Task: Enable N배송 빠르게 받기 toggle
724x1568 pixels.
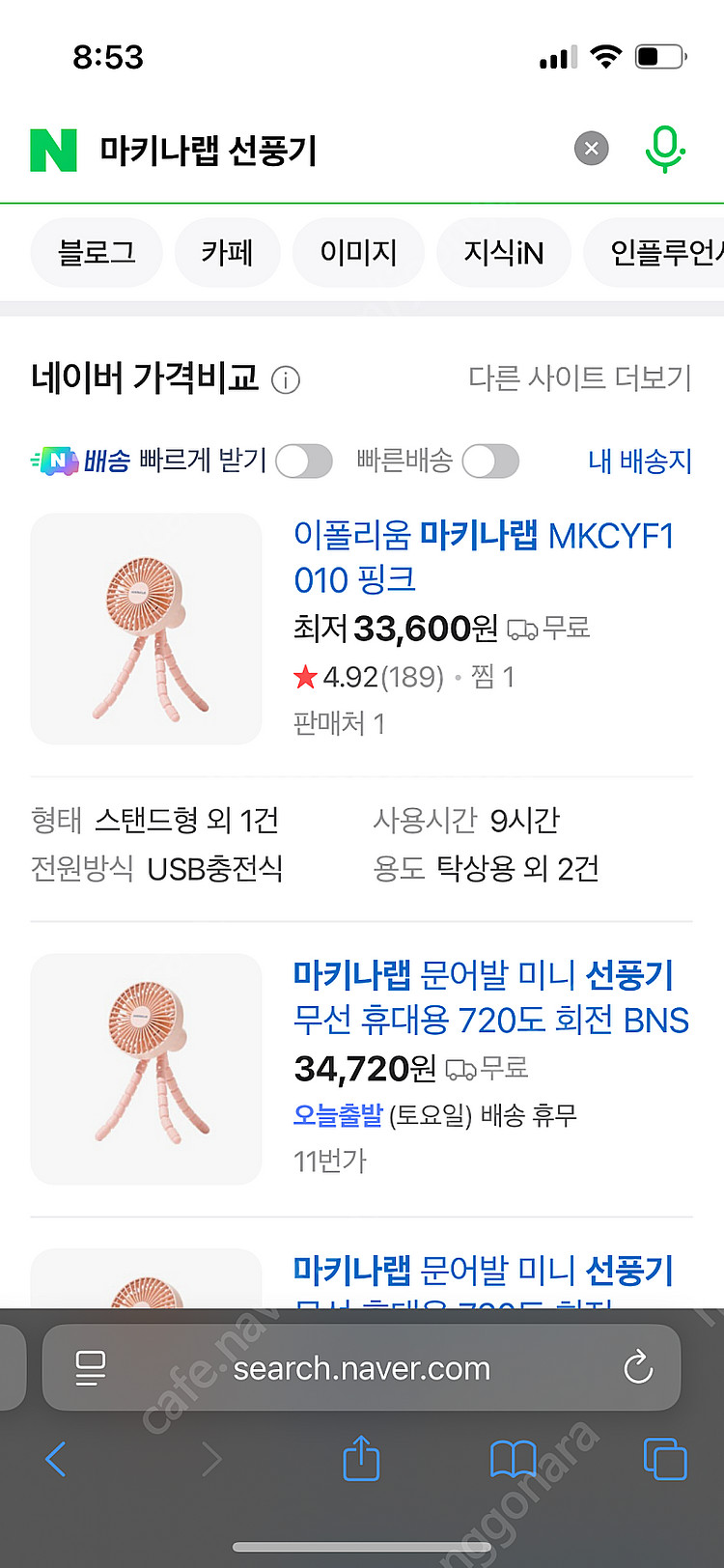Action: [x=304, y=462]
